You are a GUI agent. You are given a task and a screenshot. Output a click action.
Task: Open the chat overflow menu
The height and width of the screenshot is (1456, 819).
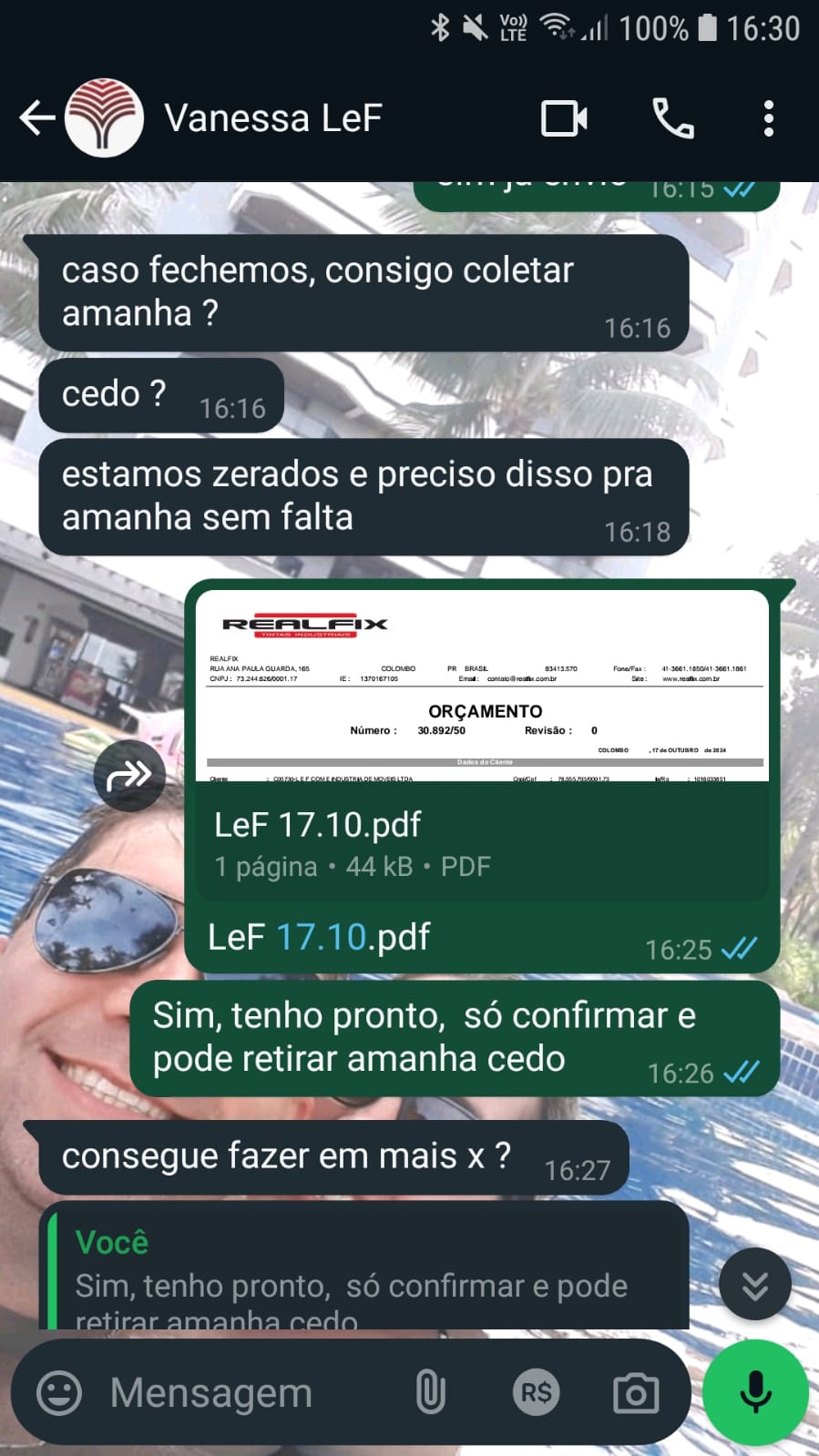tap(769, 118)
